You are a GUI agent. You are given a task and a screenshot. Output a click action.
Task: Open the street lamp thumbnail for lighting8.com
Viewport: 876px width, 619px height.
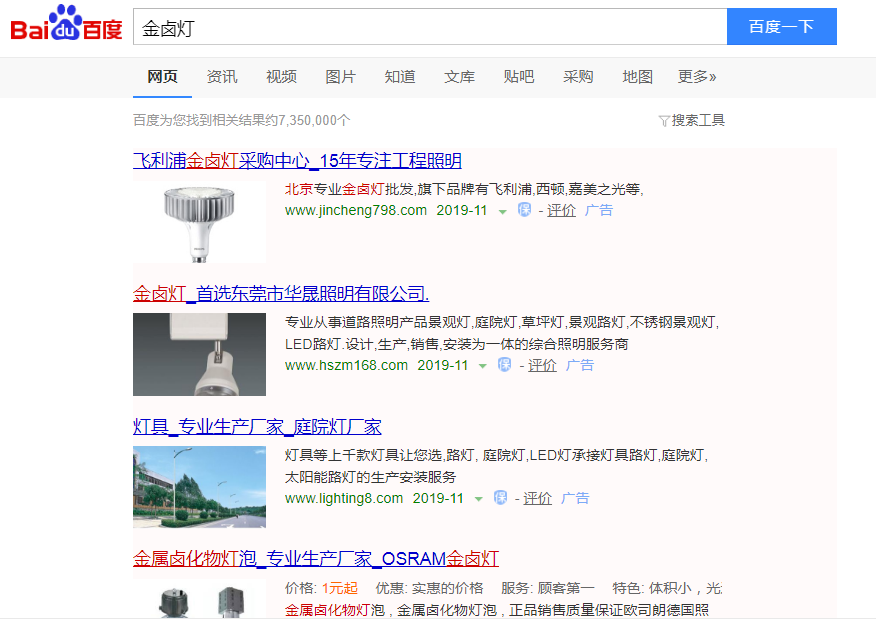tap(199, 487)
